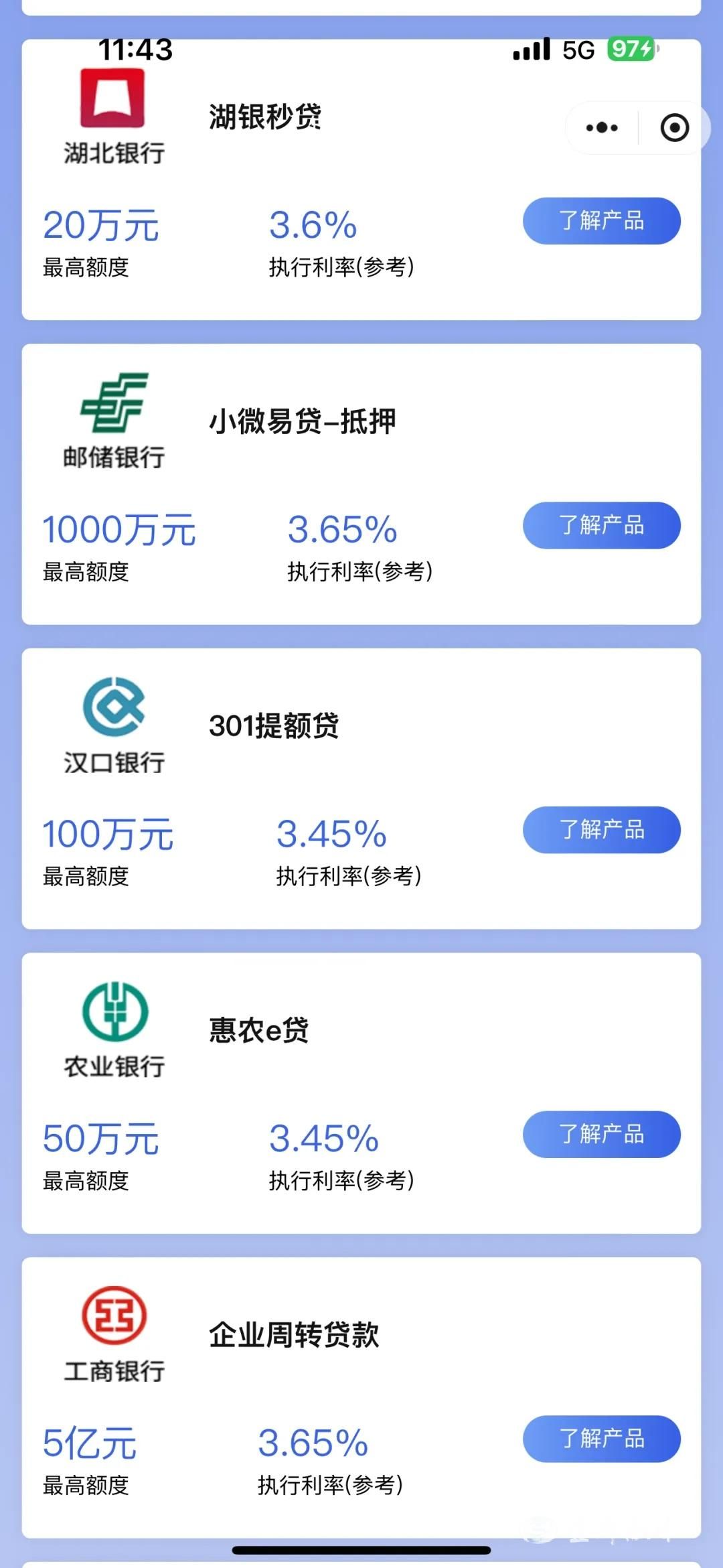Tap 了解产品 for 小微易贷-抵押
The height and width of the screenshot is (1568, 723).
(x=601, y=525)
